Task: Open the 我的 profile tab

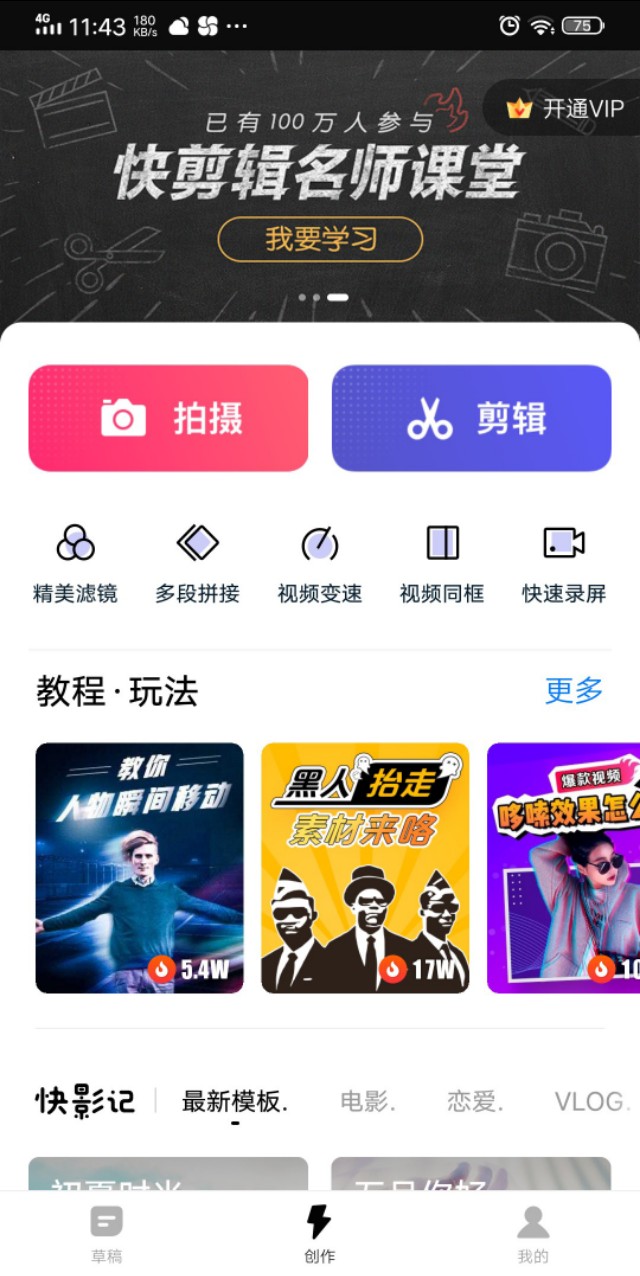Action: click(x=533, y=1234)
